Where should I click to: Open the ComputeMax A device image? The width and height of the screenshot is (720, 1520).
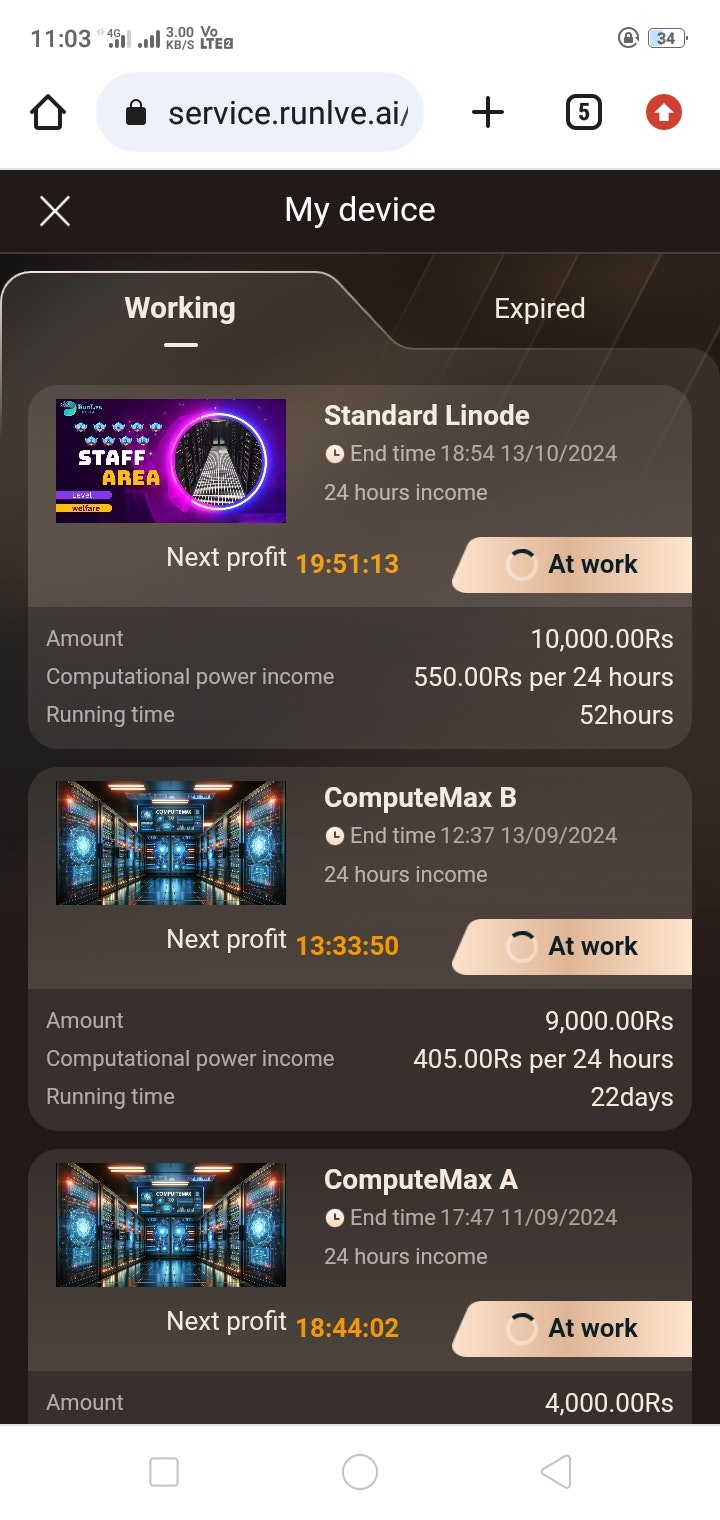pos(171,1225)
